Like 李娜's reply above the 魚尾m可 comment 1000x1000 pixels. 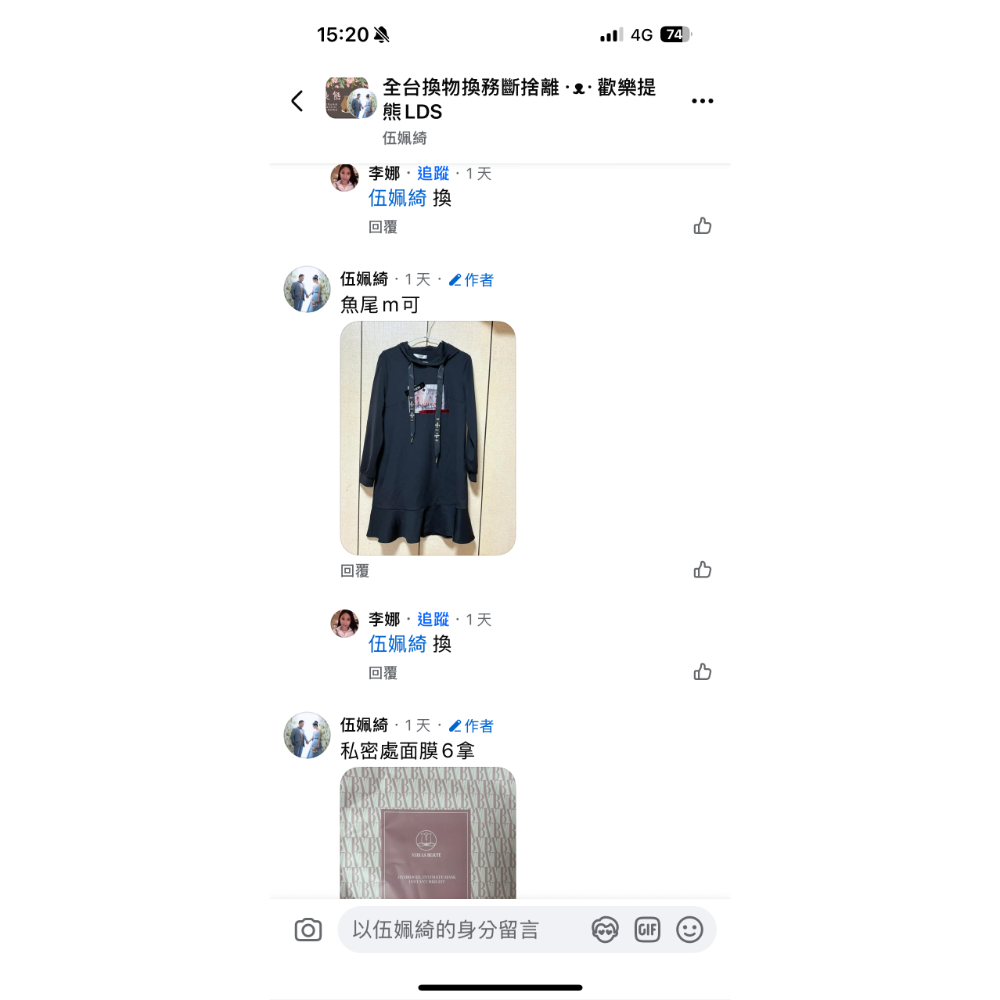(x=702, y=226)
